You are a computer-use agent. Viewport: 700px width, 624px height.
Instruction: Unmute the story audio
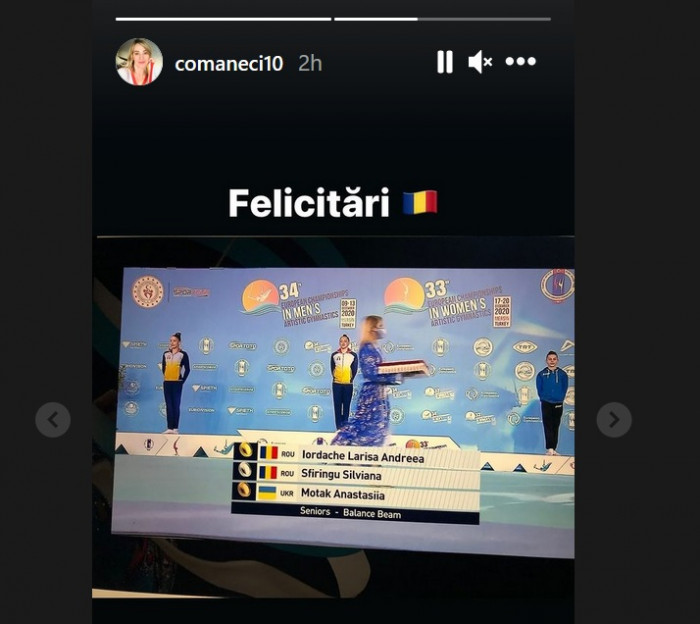point(480,62)
